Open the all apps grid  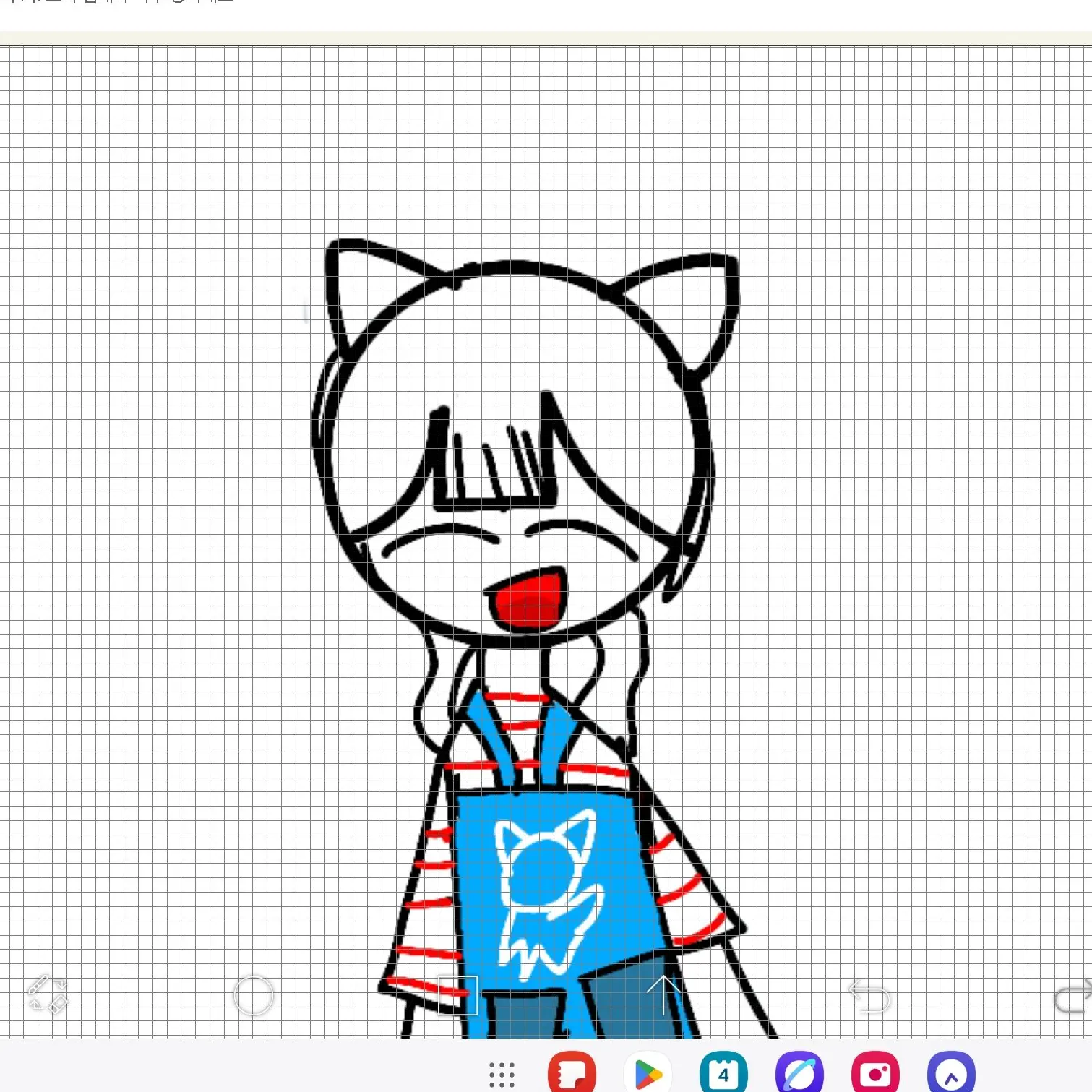pos(502,1075)
